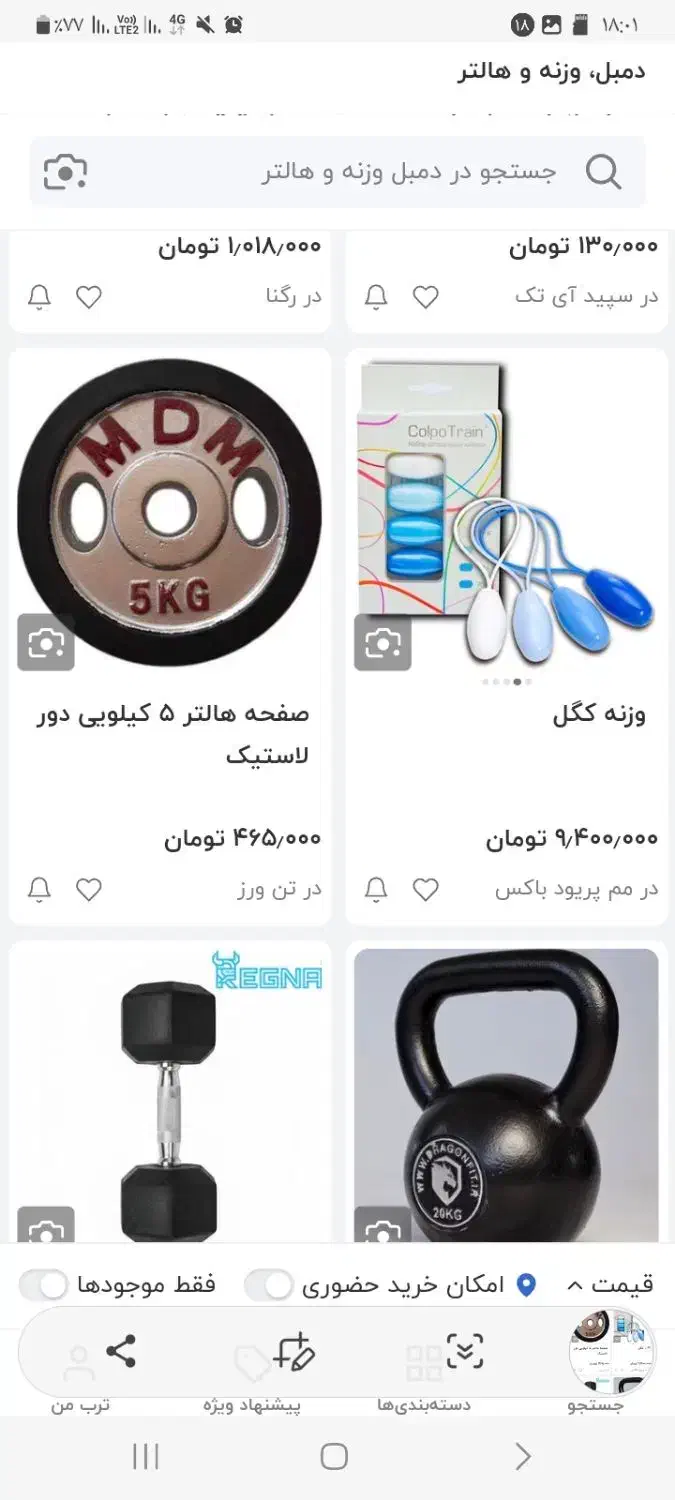Image resolution: width=675 pixels, height=1500 pixels.
Task: Start scroll capture from the screenshot toolbar
Action: 464,1351
